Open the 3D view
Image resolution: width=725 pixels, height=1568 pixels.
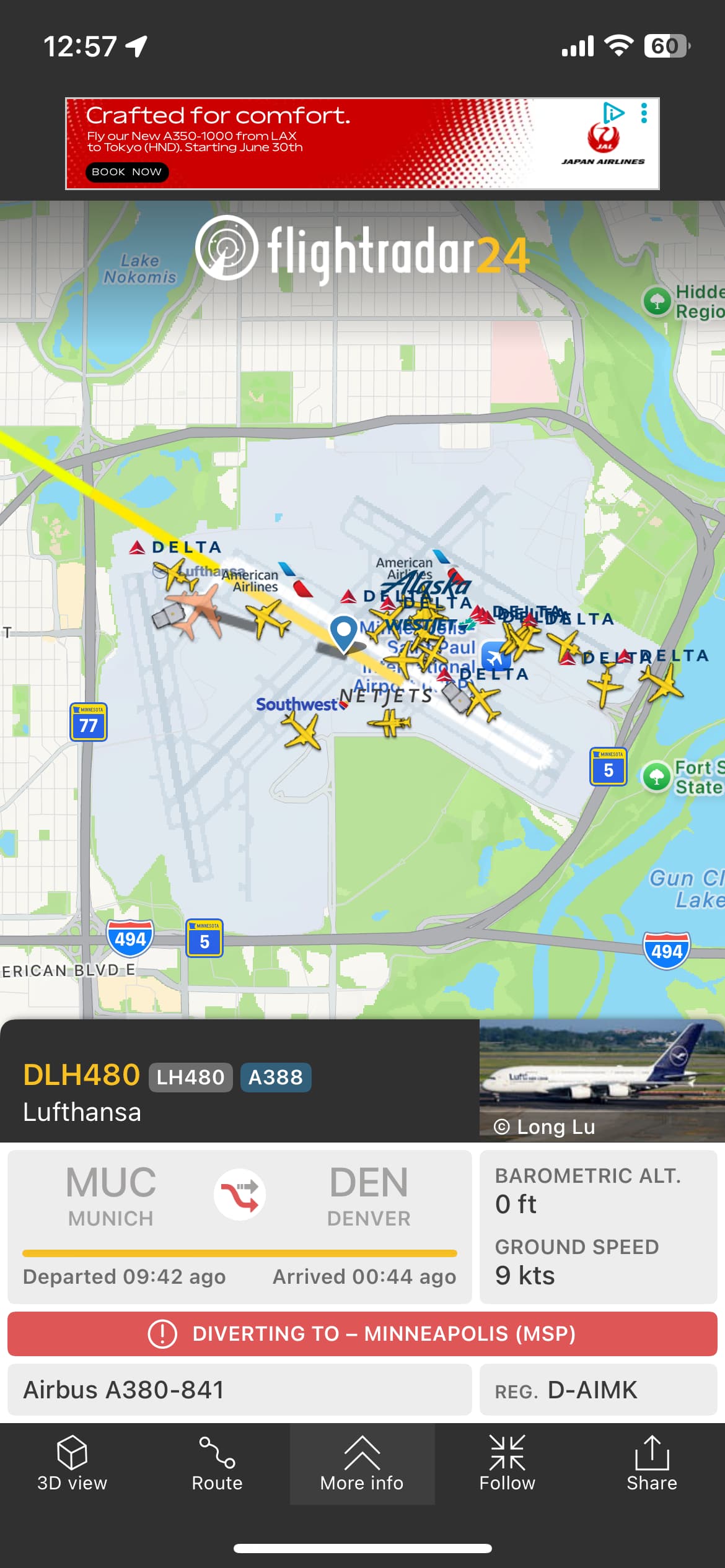click(72, 1464)
